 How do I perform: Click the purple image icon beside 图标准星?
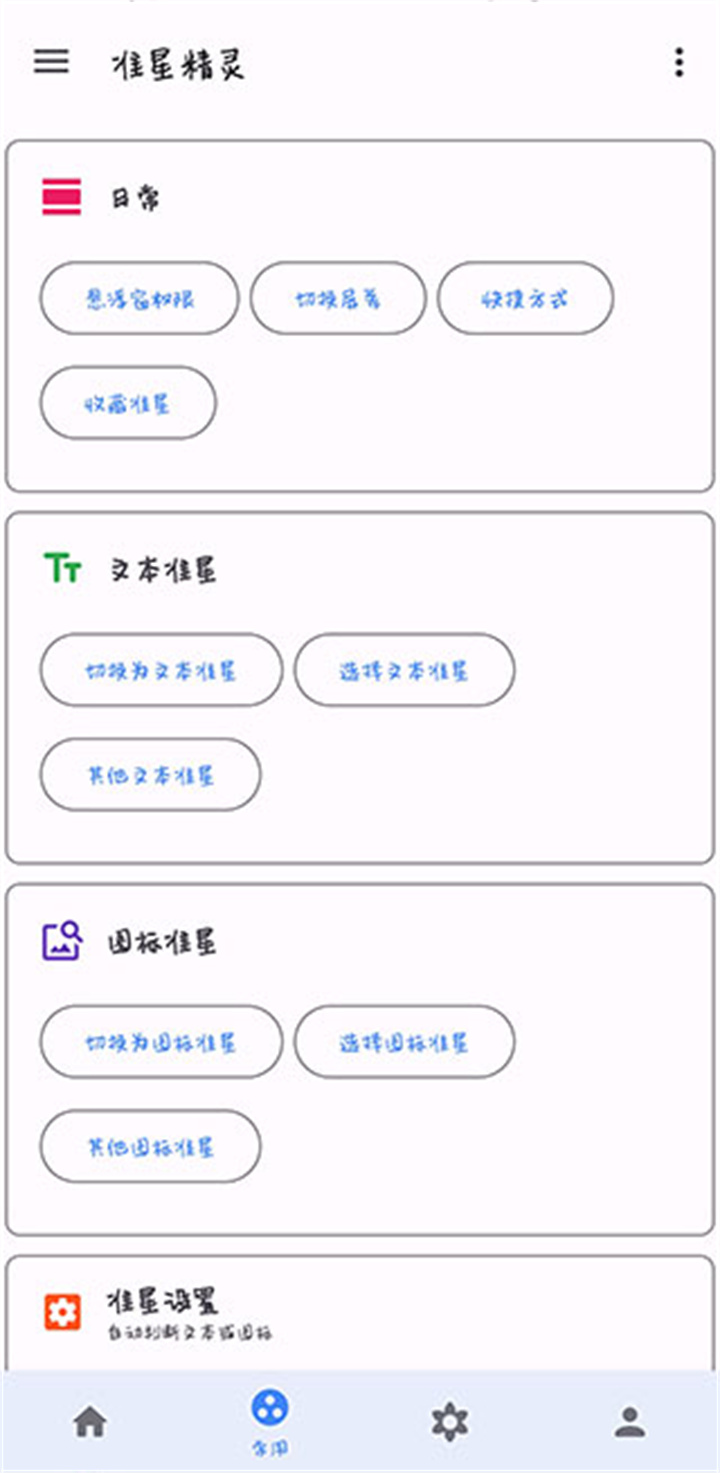(x=62, y=940)
